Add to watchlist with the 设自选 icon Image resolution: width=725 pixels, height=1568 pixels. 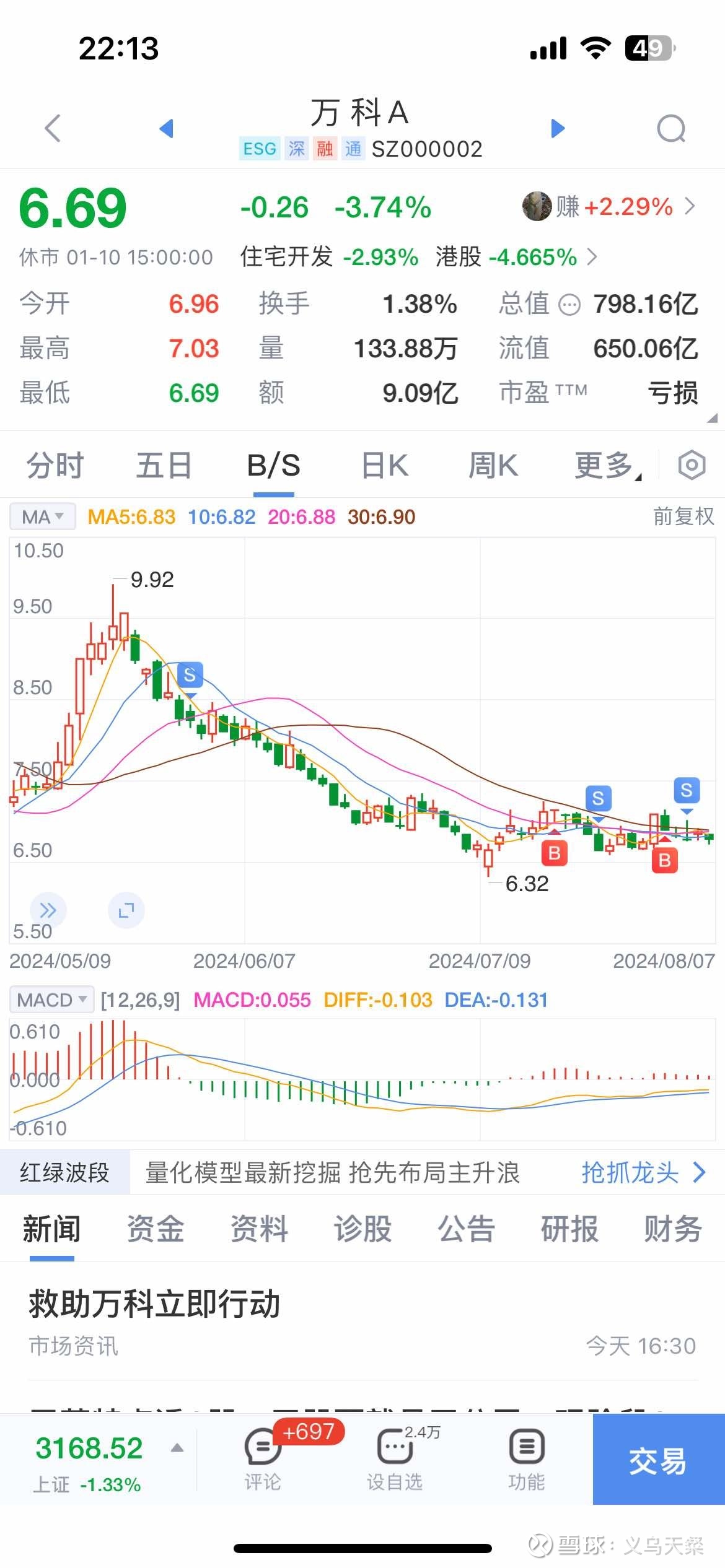pyautogui.click(x=395, y=1449)
